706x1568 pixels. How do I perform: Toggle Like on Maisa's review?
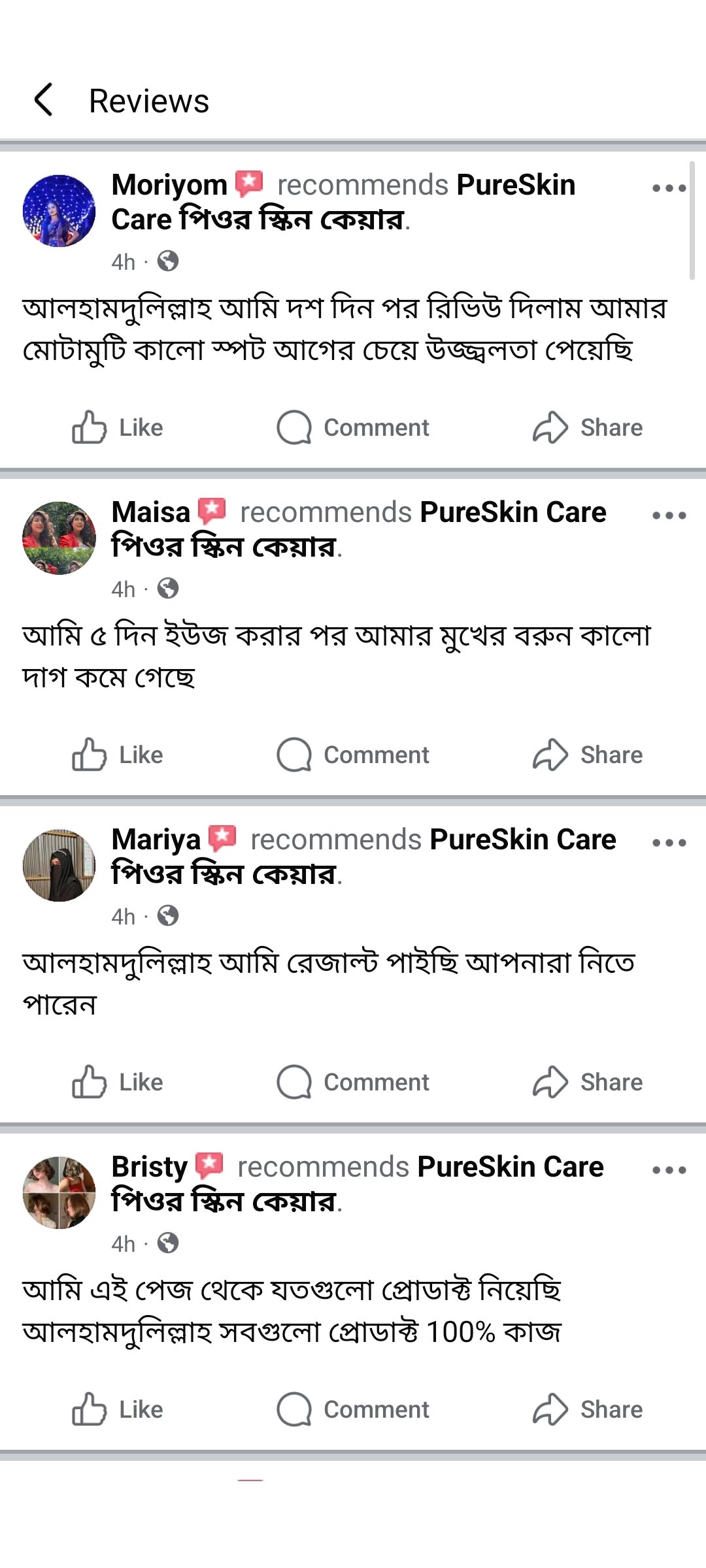116,755
